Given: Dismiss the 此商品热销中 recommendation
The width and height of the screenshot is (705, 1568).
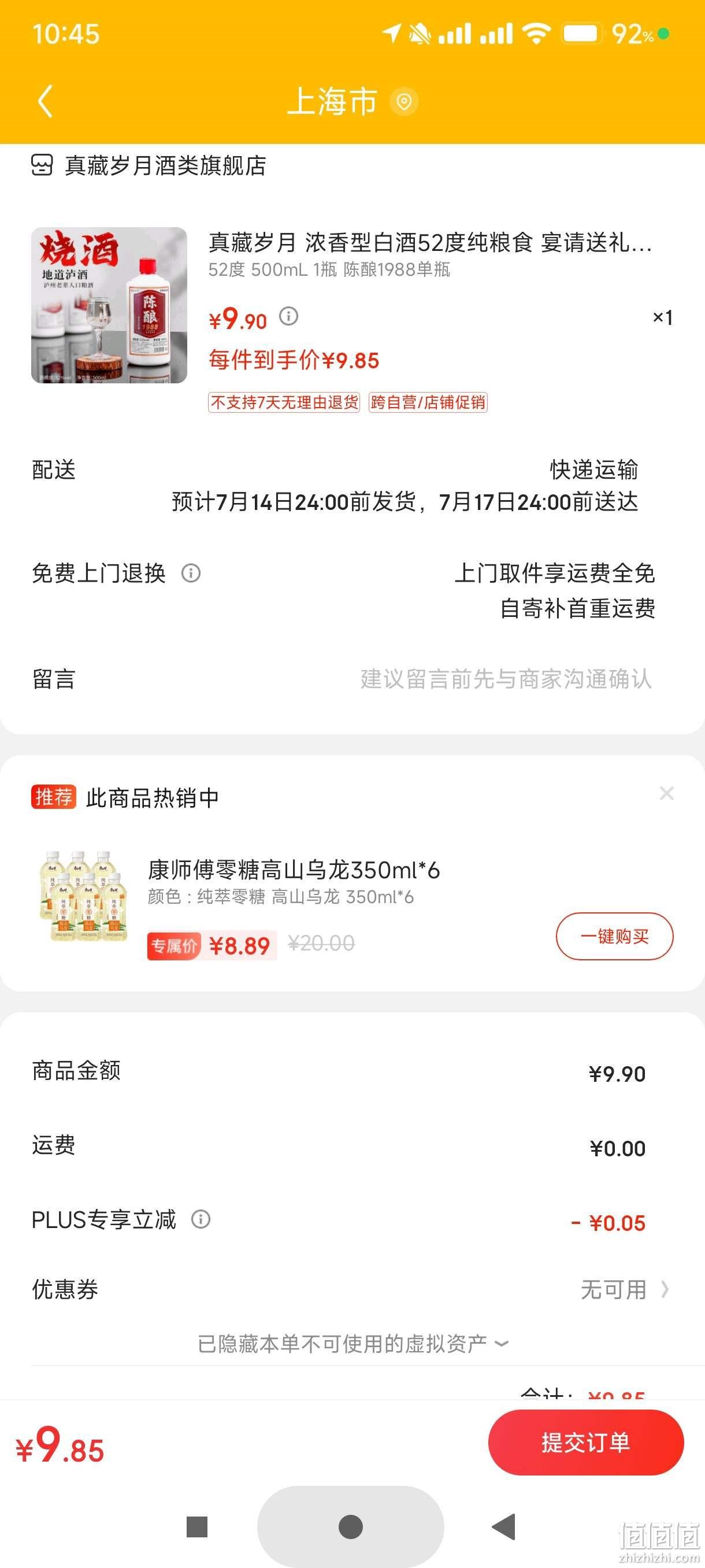Looking at the screenshot, I should (x=667, y=793).
